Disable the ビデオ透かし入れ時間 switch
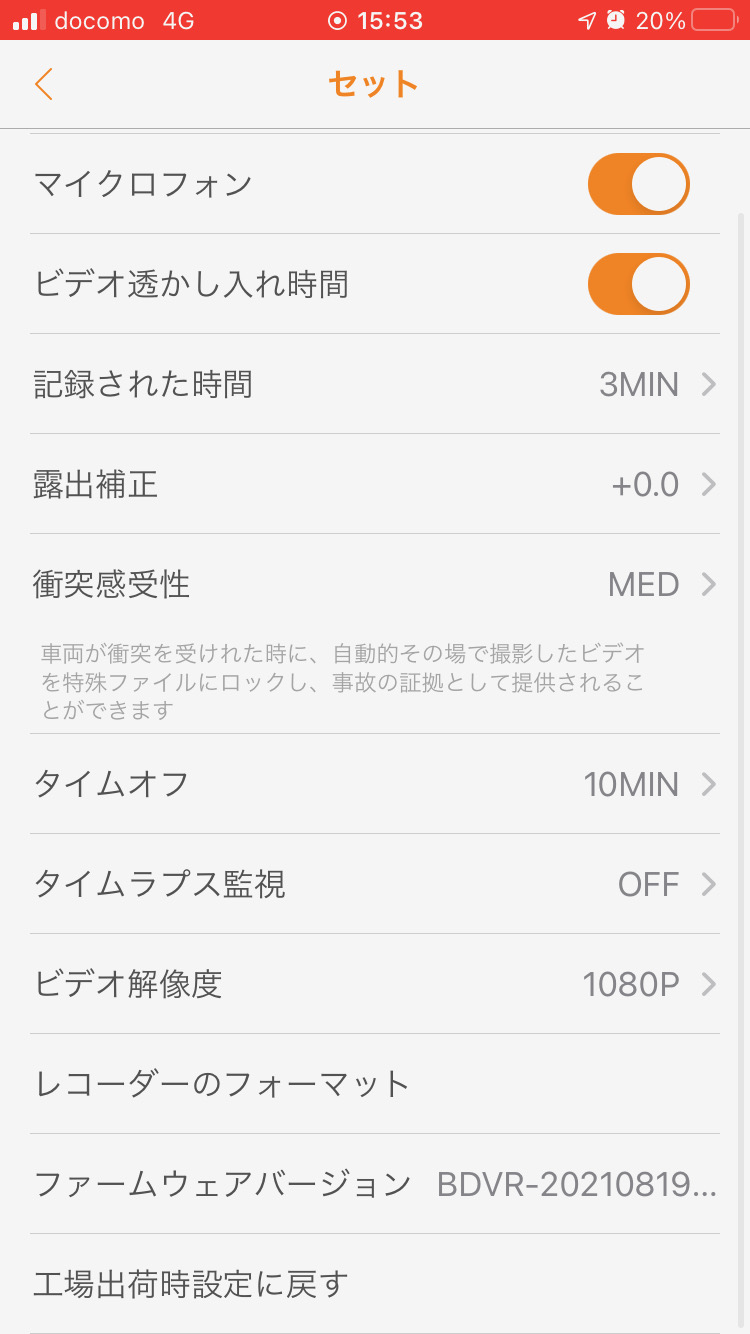The image size is (750, 1334). [639, 284]
